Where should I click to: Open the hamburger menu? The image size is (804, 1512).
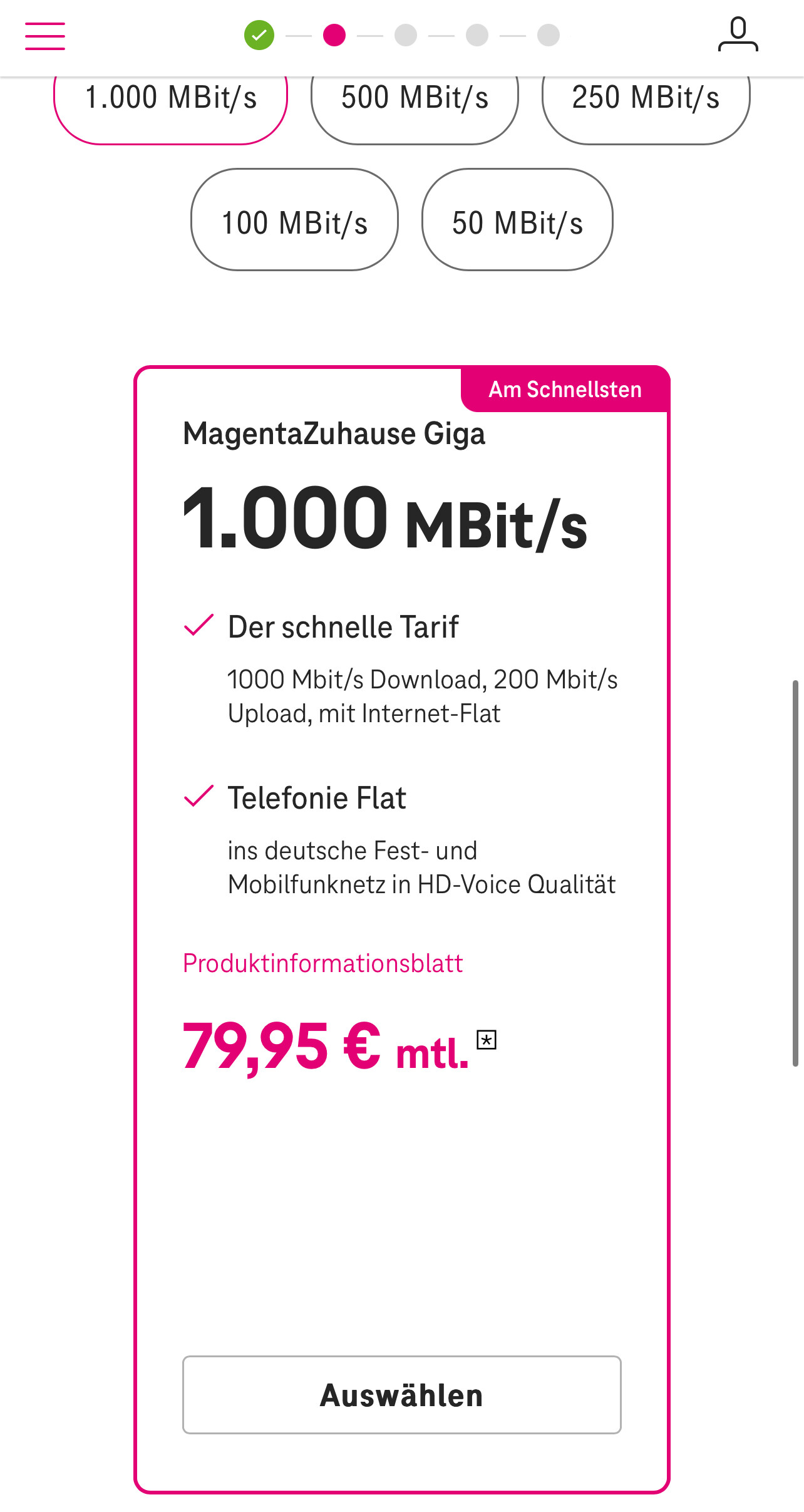(x=45, y=36)
